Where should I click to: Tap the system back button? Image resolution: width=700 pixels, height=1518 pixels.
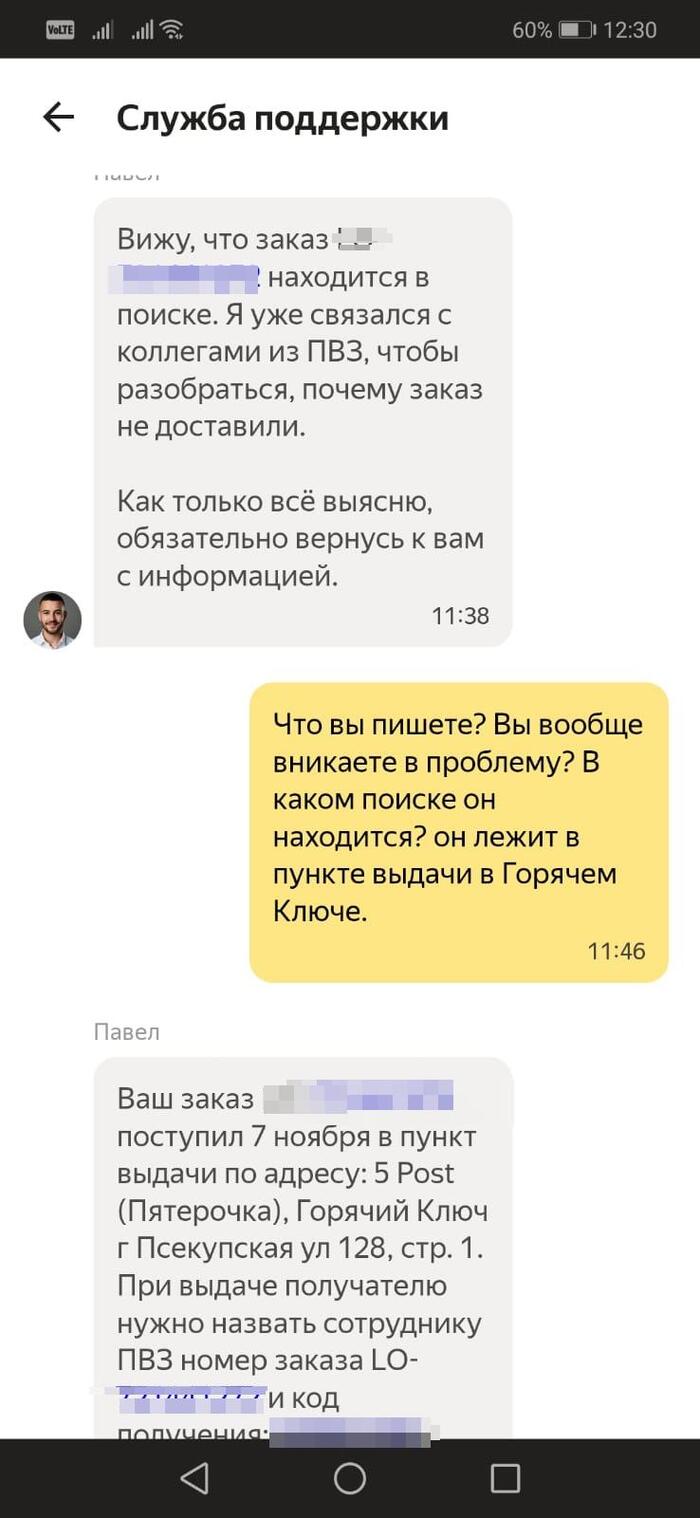point(194,1478)
